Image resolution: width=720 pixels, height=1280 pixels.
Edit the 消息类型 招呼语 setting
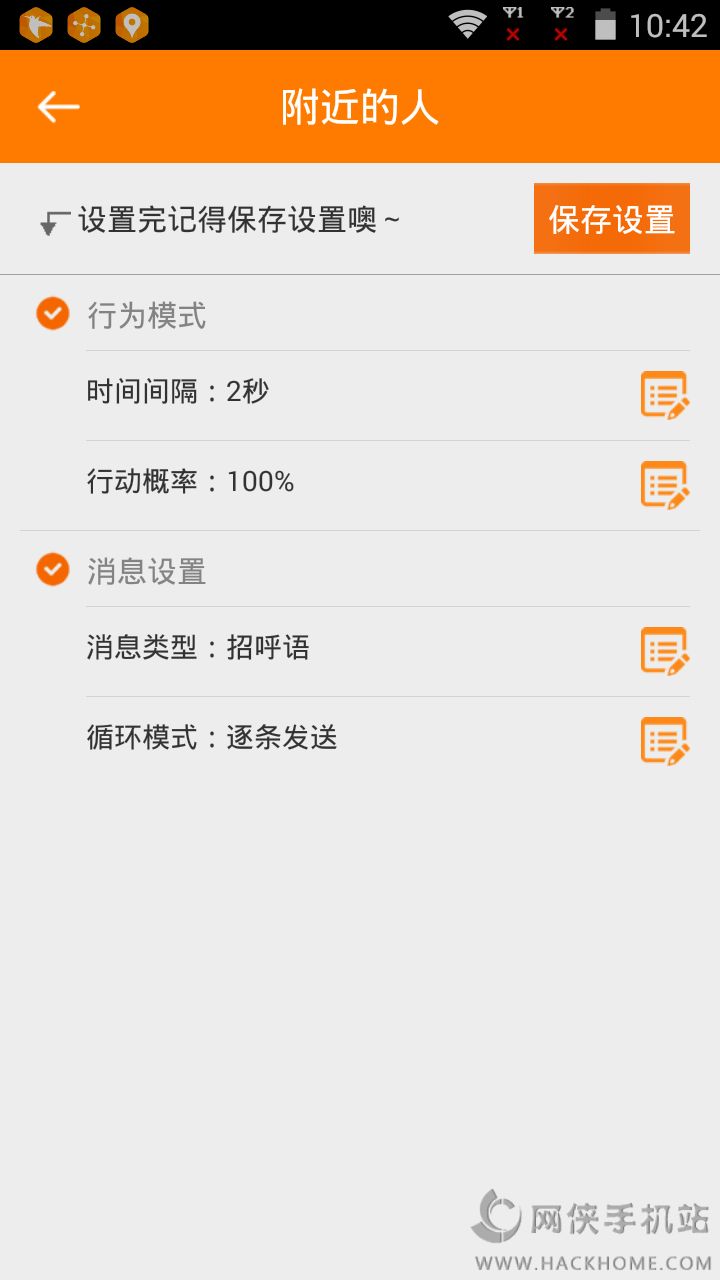point(664,650)
